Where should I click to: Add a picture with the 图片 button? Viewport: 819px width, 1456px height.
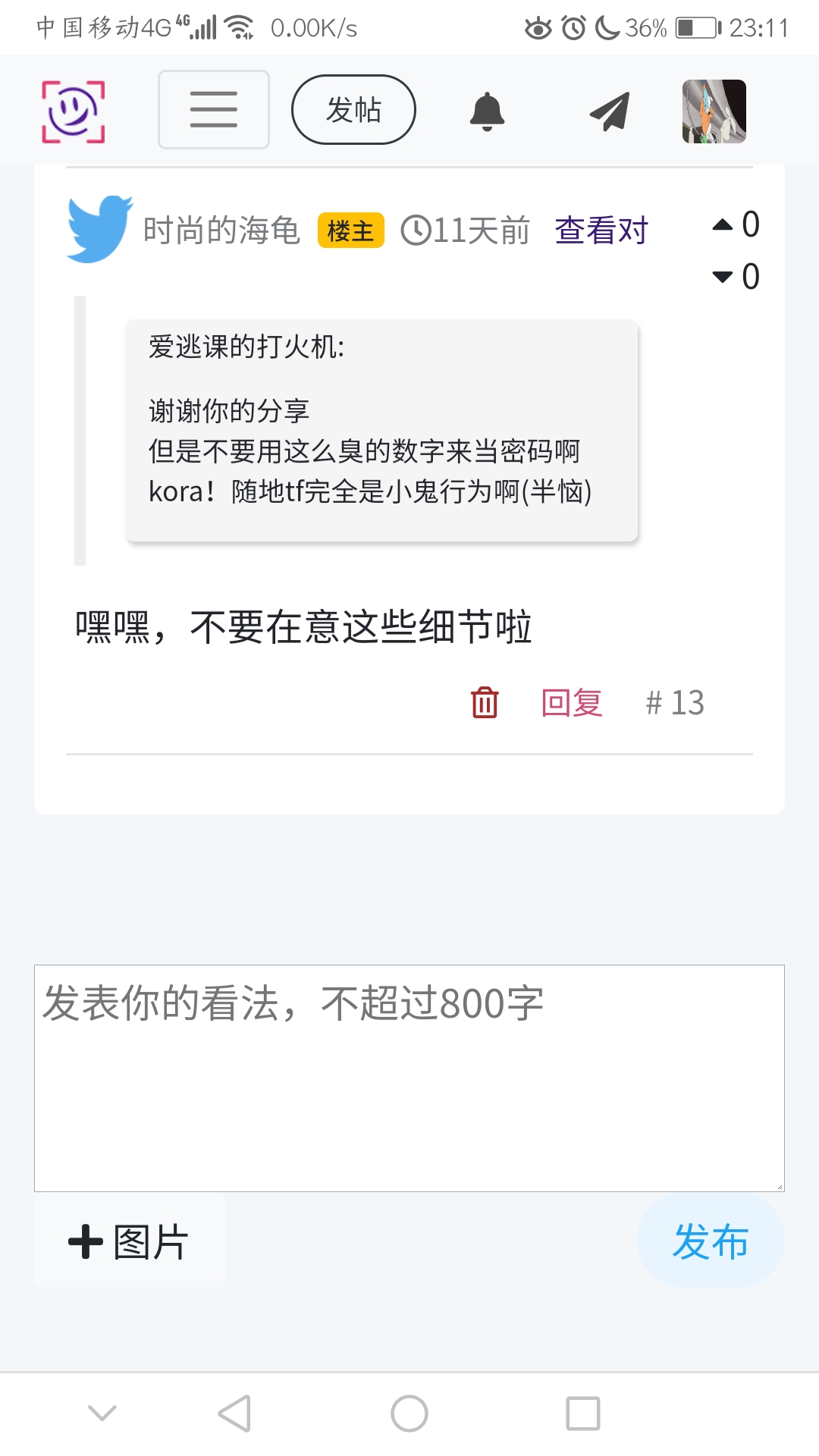tap(130, 1242)
